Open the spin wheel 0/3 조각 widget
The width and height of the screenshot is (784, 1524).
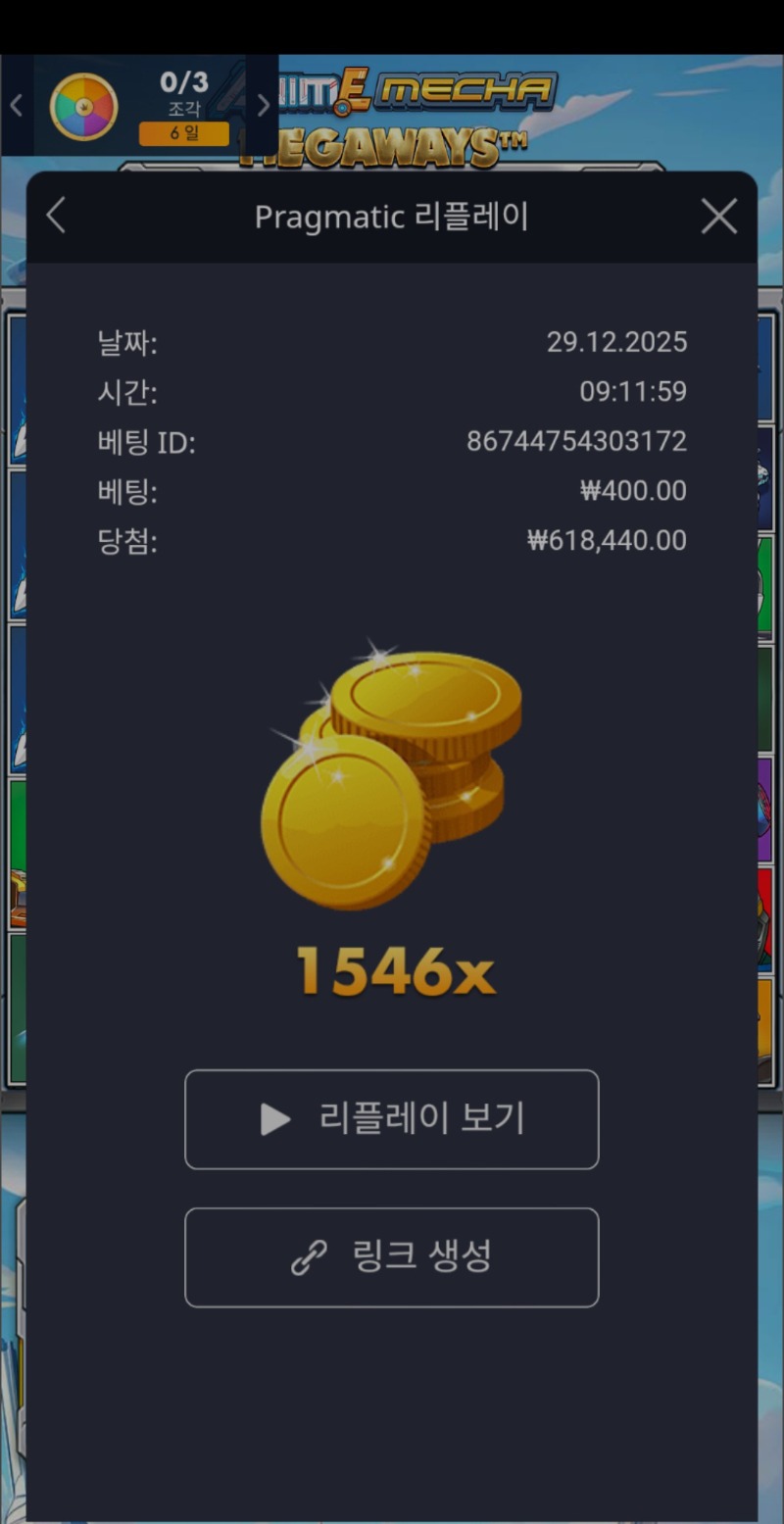(139, 106)
